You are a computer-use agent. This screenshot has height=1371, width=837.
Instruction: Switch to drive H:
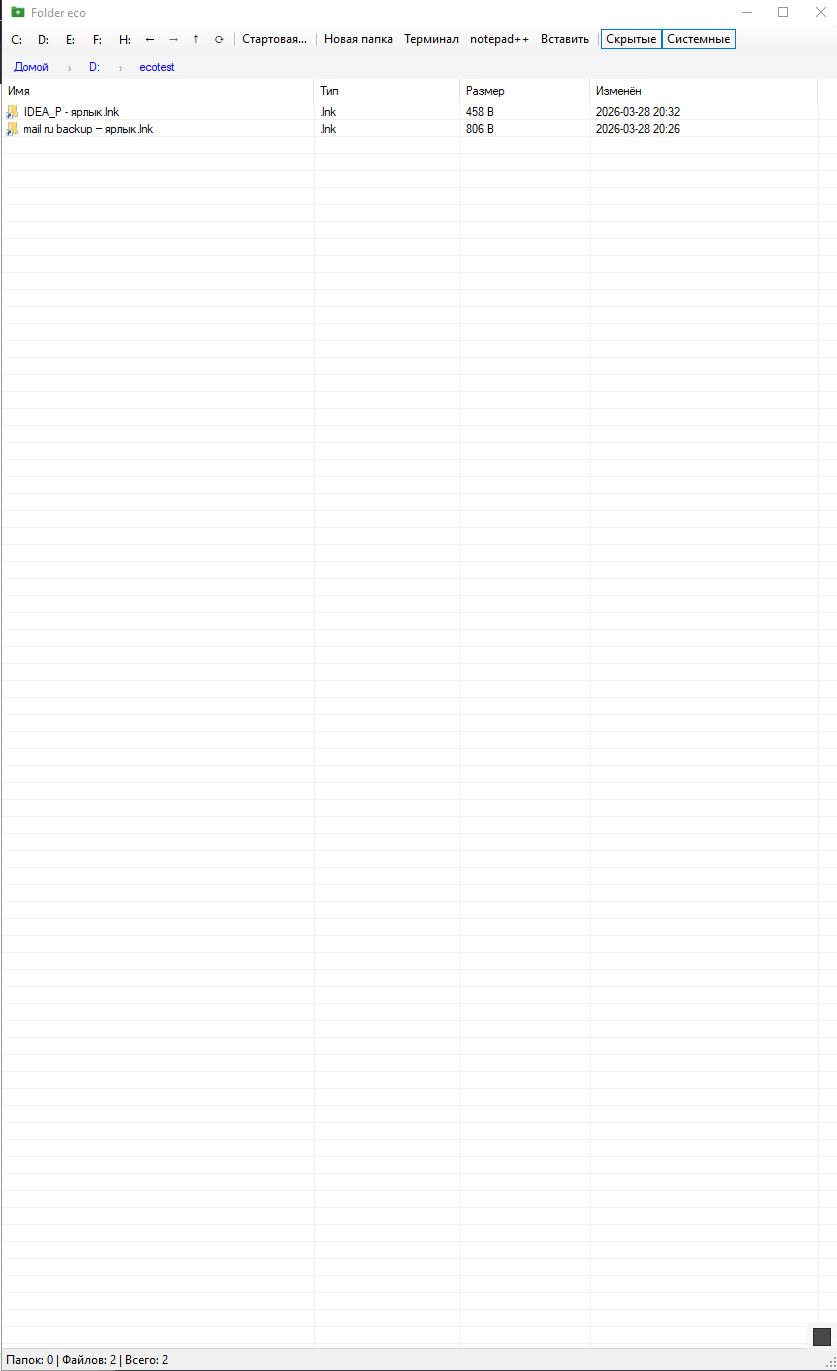124,40
